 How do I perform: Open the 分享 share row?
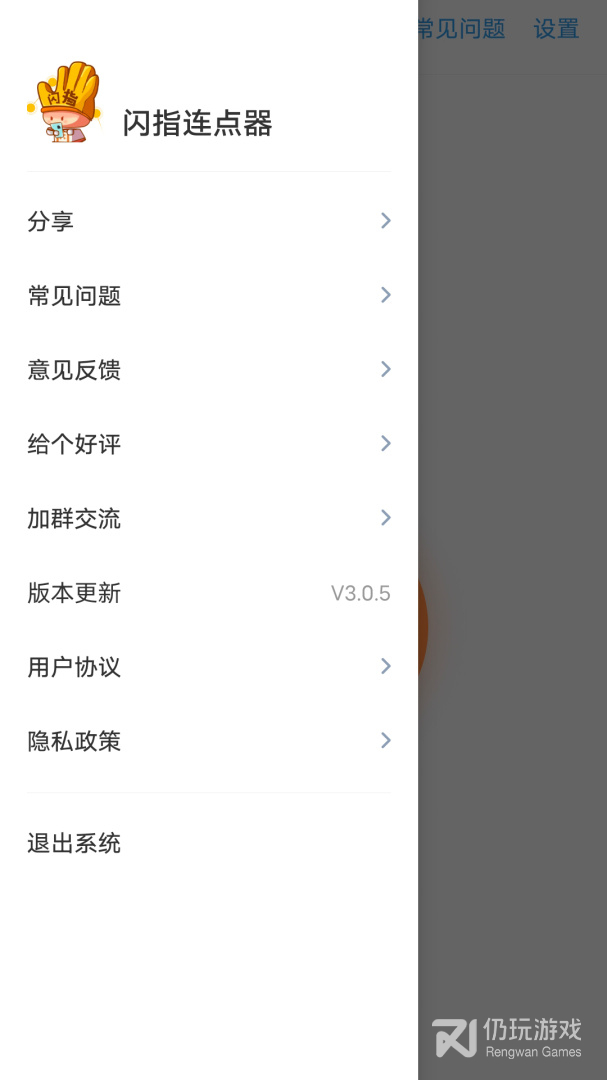(208, 221)
